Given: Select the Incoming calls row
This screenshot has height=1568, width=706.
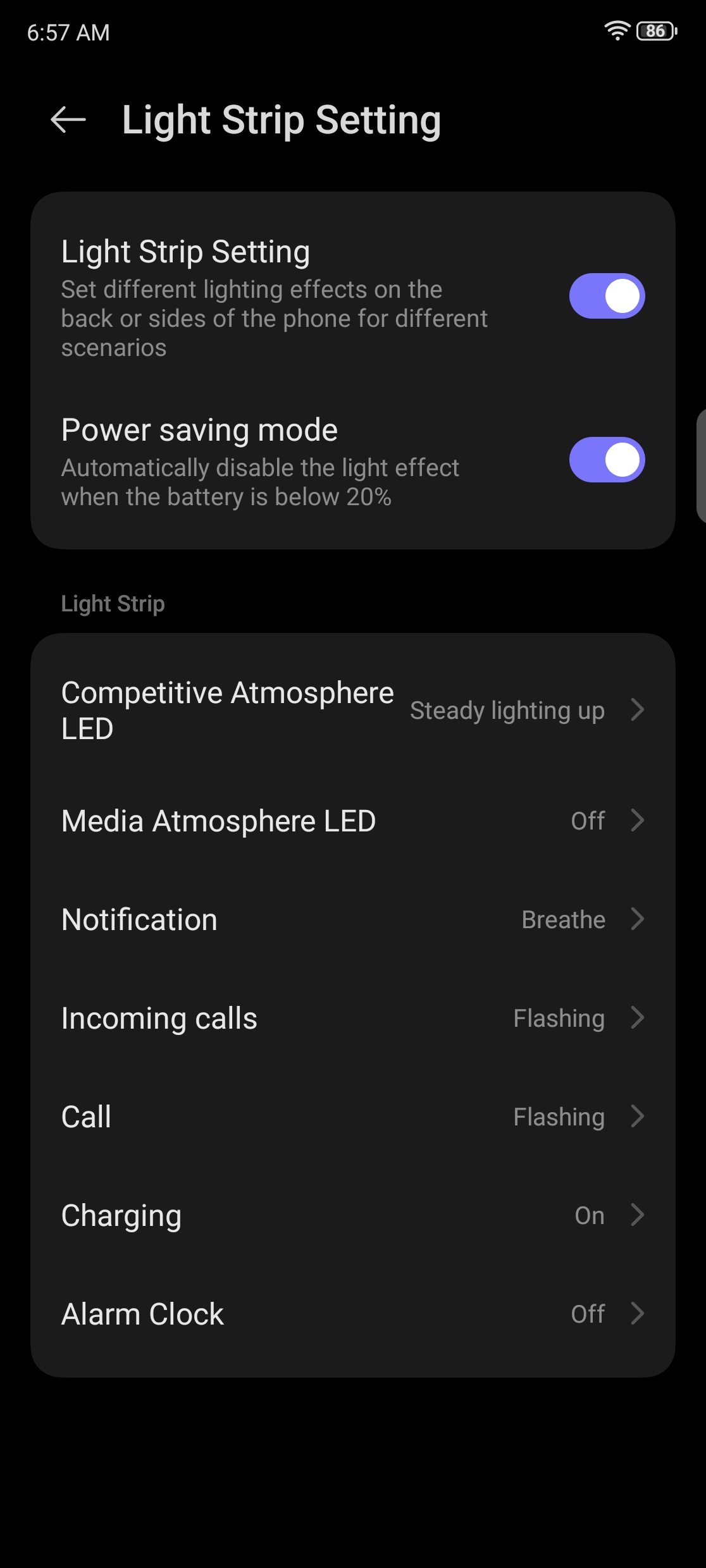Looking at the screenshot, I should click(x=353, y=1018).
